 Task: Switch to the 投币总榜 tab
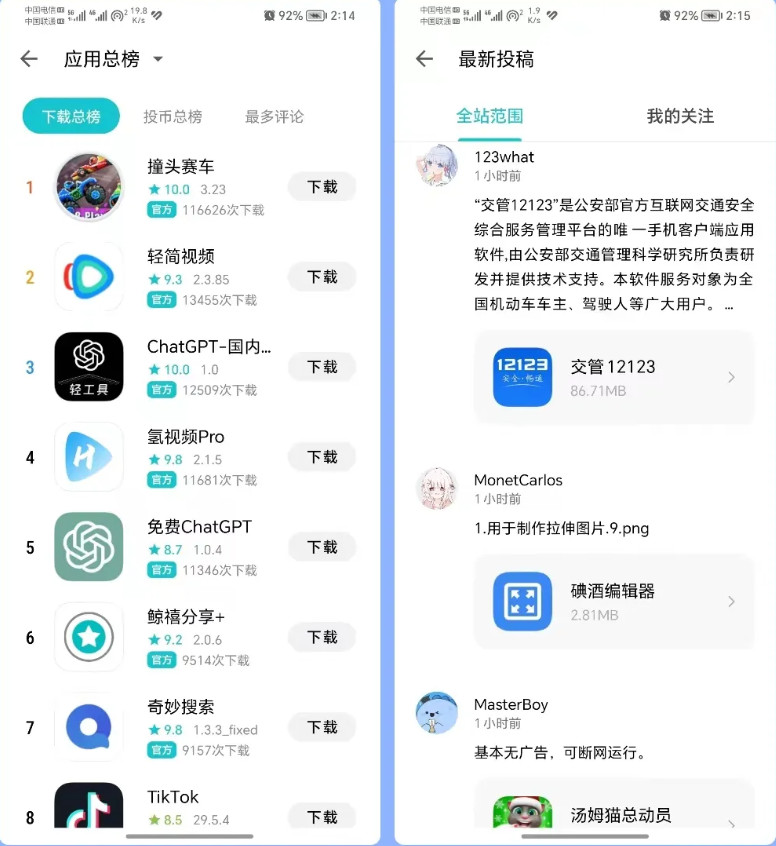174,116
